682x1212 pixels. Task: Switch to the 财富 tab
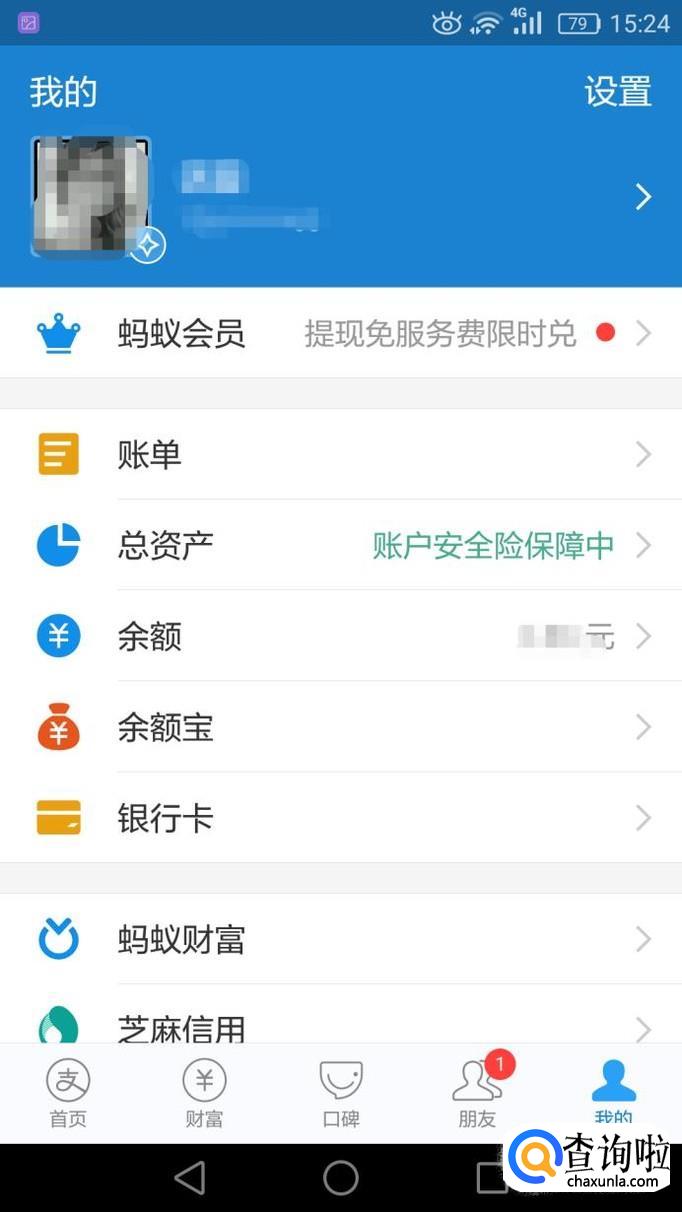204,1093
